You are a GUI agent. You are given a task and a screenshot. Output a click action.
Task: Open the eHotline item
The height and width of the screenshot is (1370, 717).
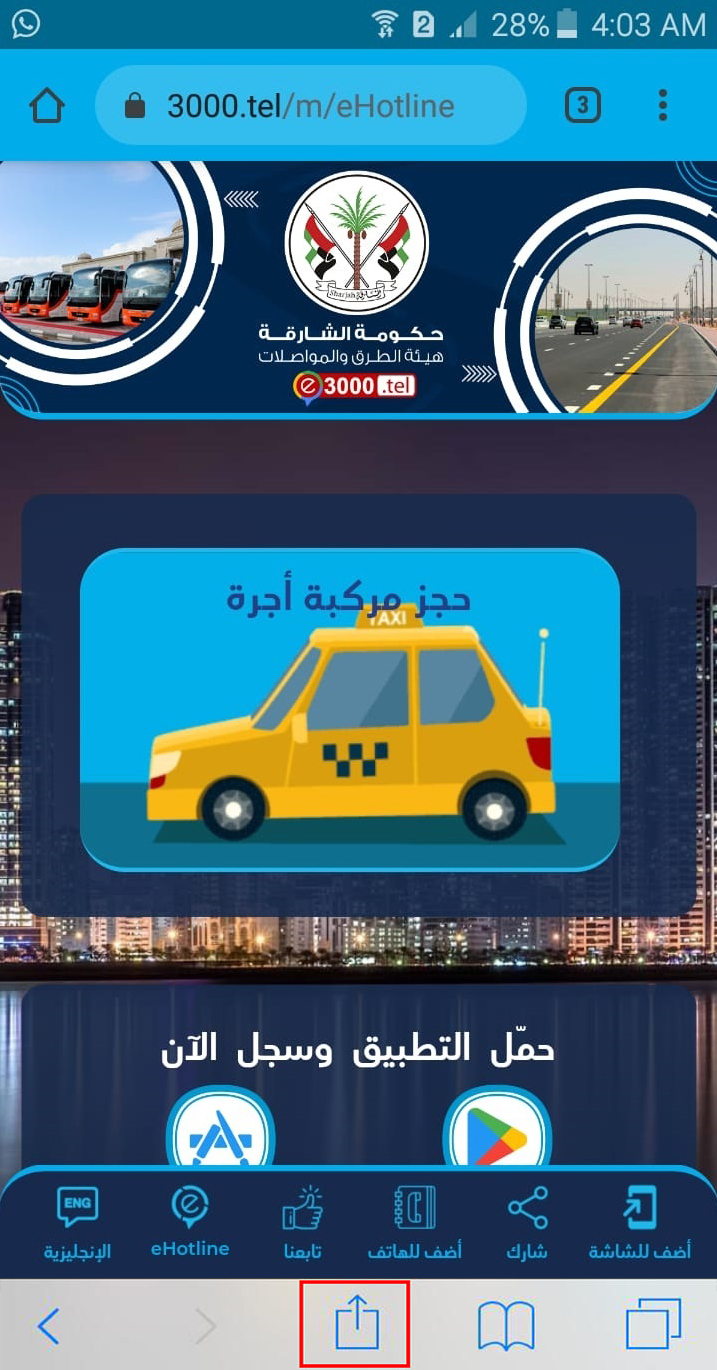190,1222
